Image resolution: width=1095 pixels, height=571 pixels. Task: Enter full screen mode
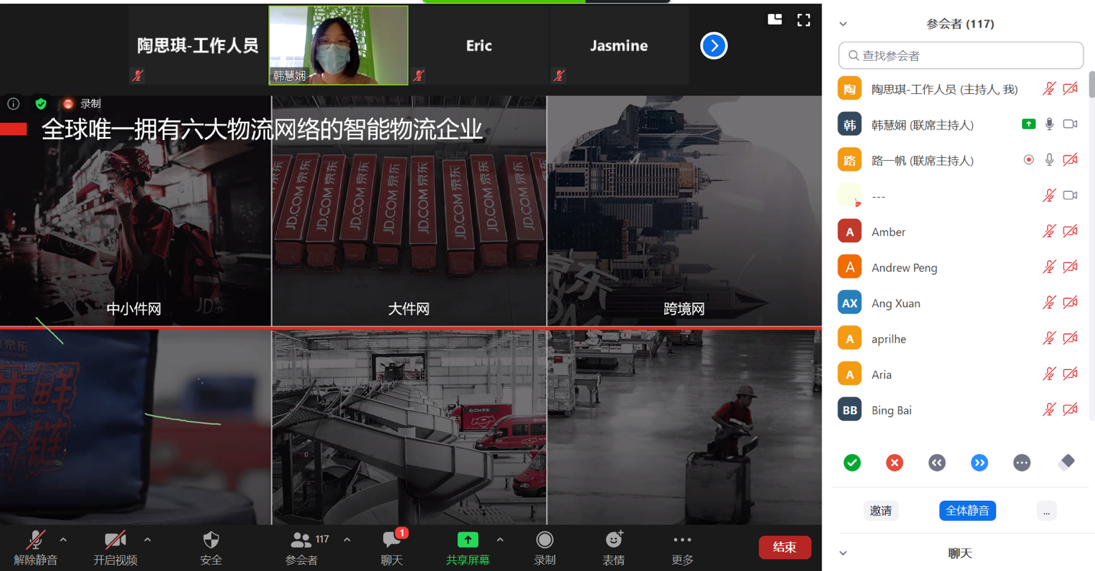coord(803,19)
